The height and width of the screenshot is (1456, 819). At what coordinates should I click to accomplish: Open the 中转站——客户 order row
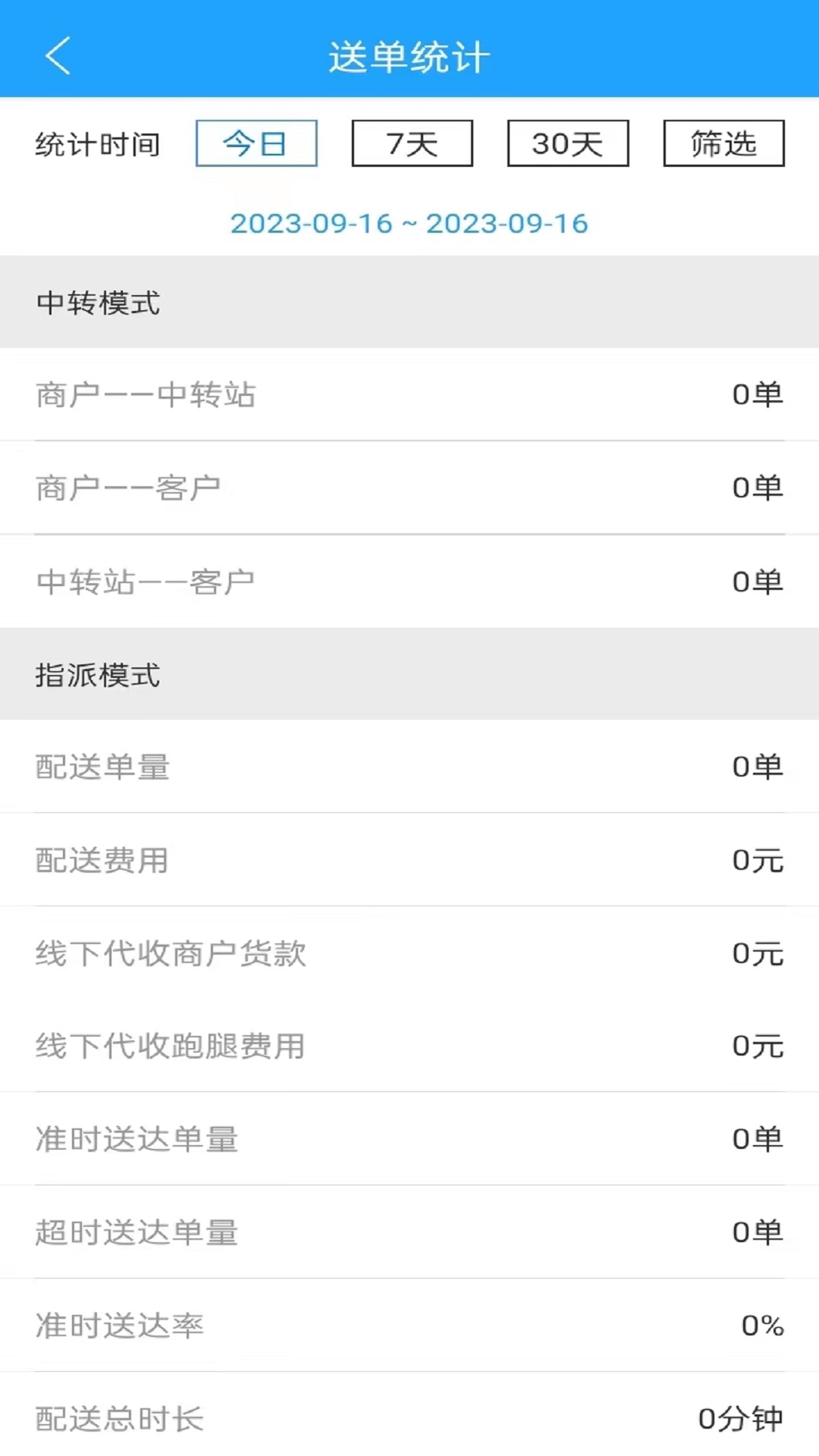click(409, 582)
